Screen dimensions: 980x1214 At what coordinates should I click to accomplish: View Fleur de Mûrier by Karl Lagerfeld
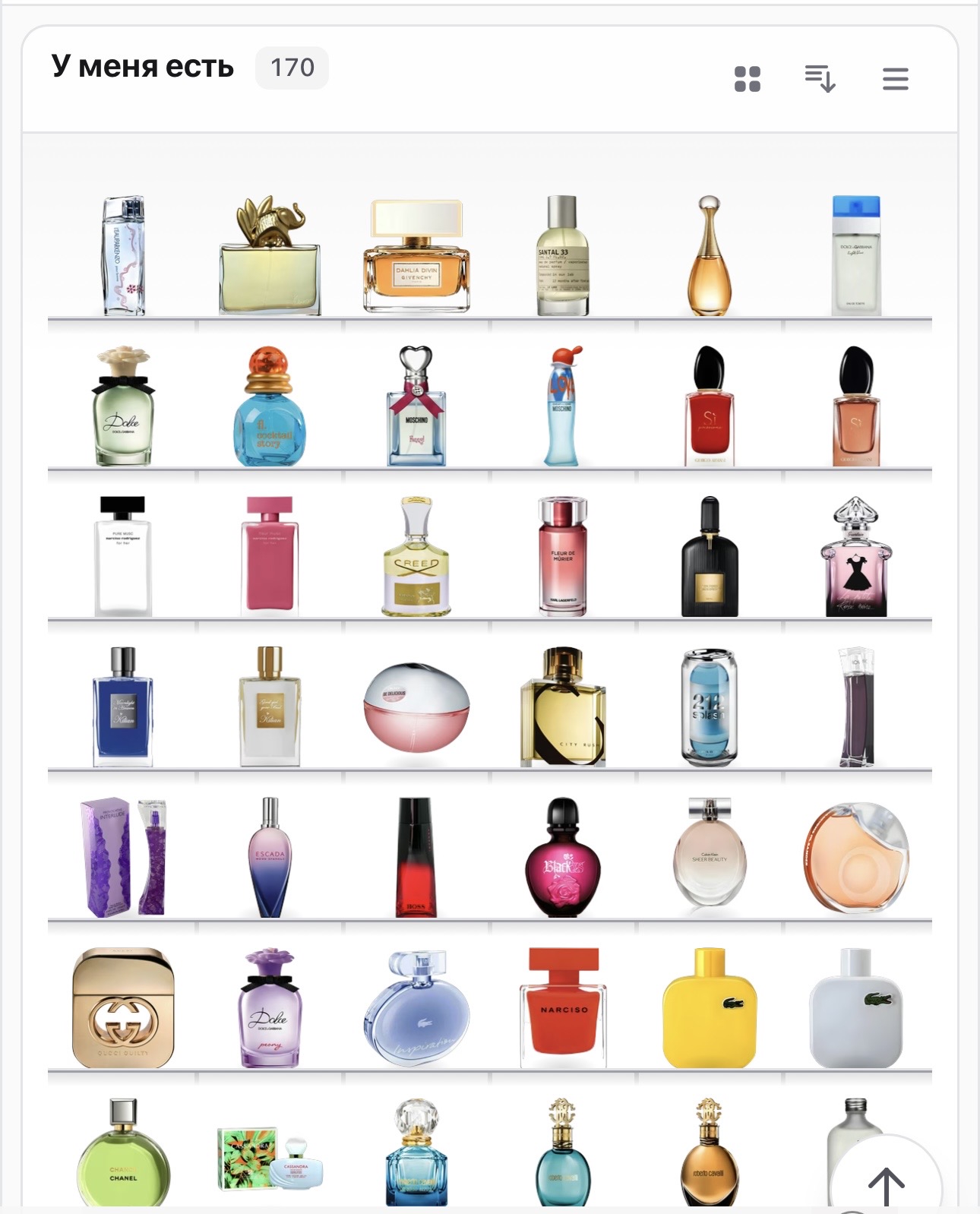pos(563,556)
